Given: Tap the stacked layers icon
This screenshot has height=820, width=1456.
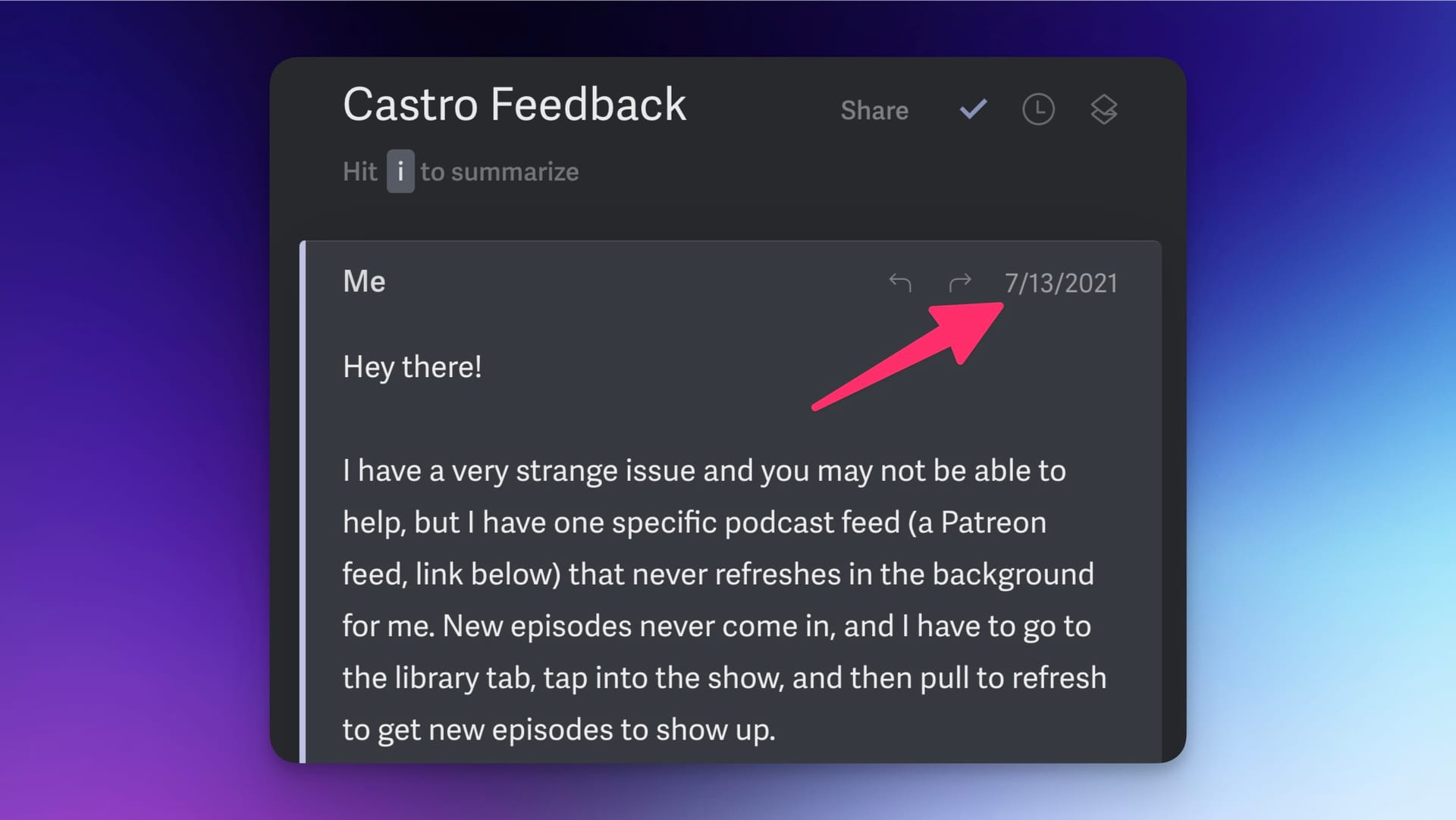Looking at the screenshot, I should tap(1103, 110).
